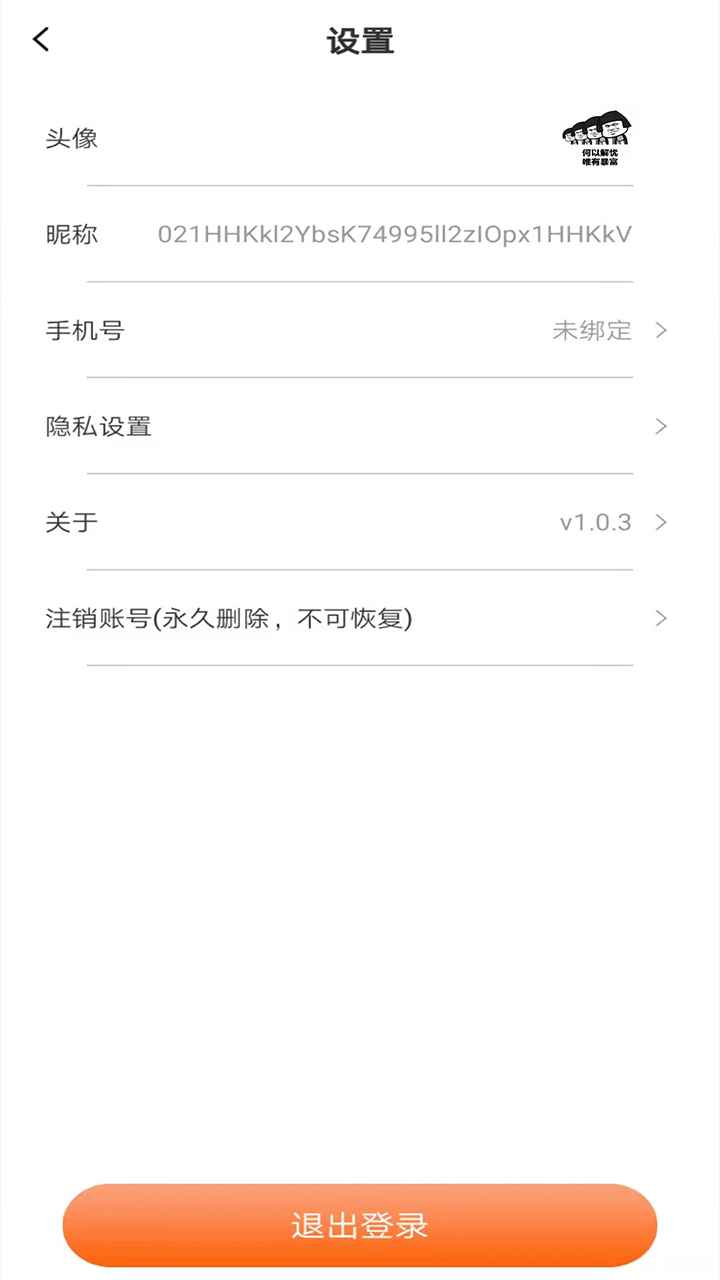This screenshot has width=720, height=1280.
Task: Change the 头像 profile picture
Action: pos(597,139)
